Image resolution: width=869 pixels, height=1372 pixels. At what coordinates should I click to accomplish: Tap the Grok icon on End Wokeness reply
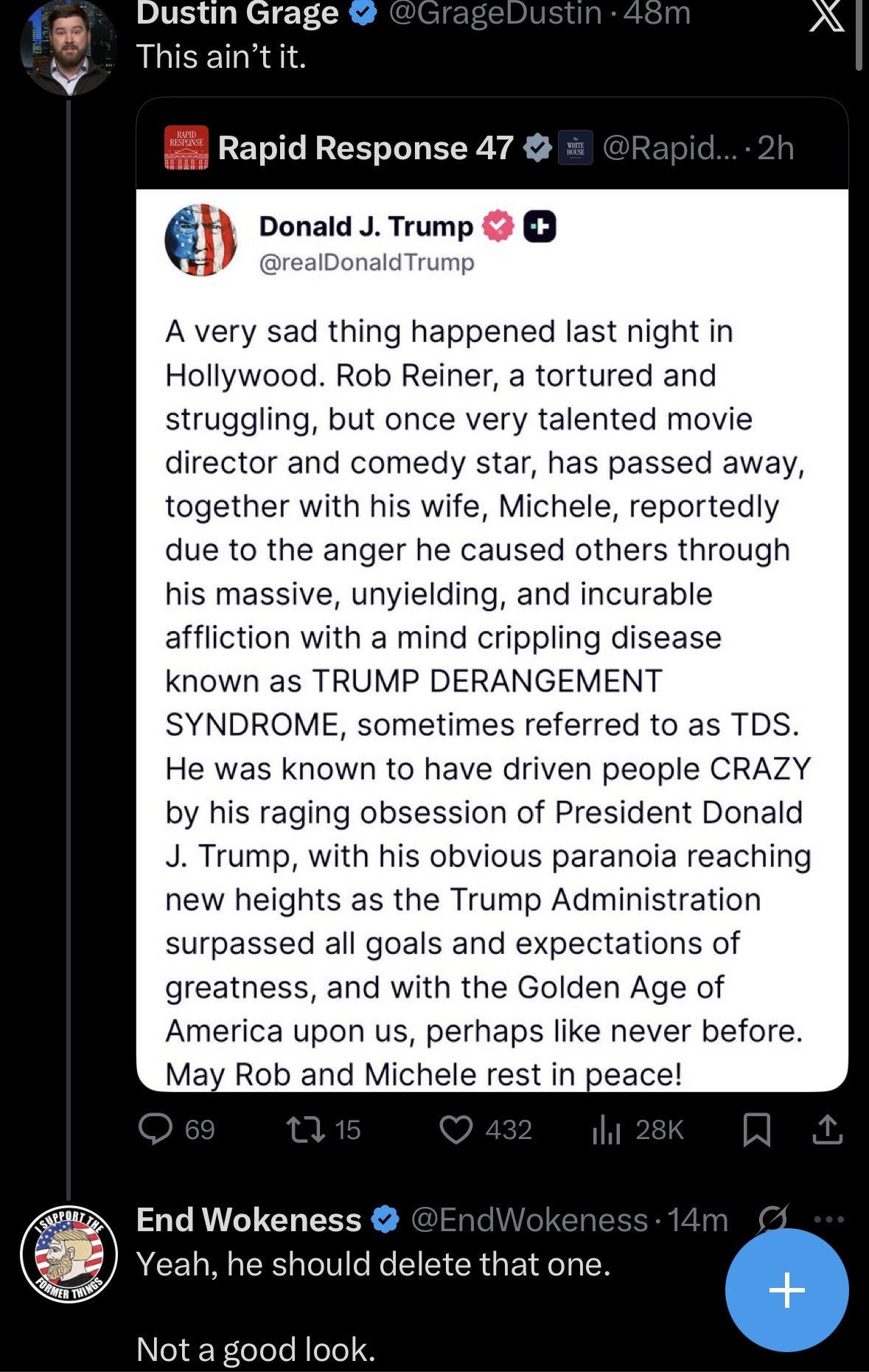[x=773, y=1219]
